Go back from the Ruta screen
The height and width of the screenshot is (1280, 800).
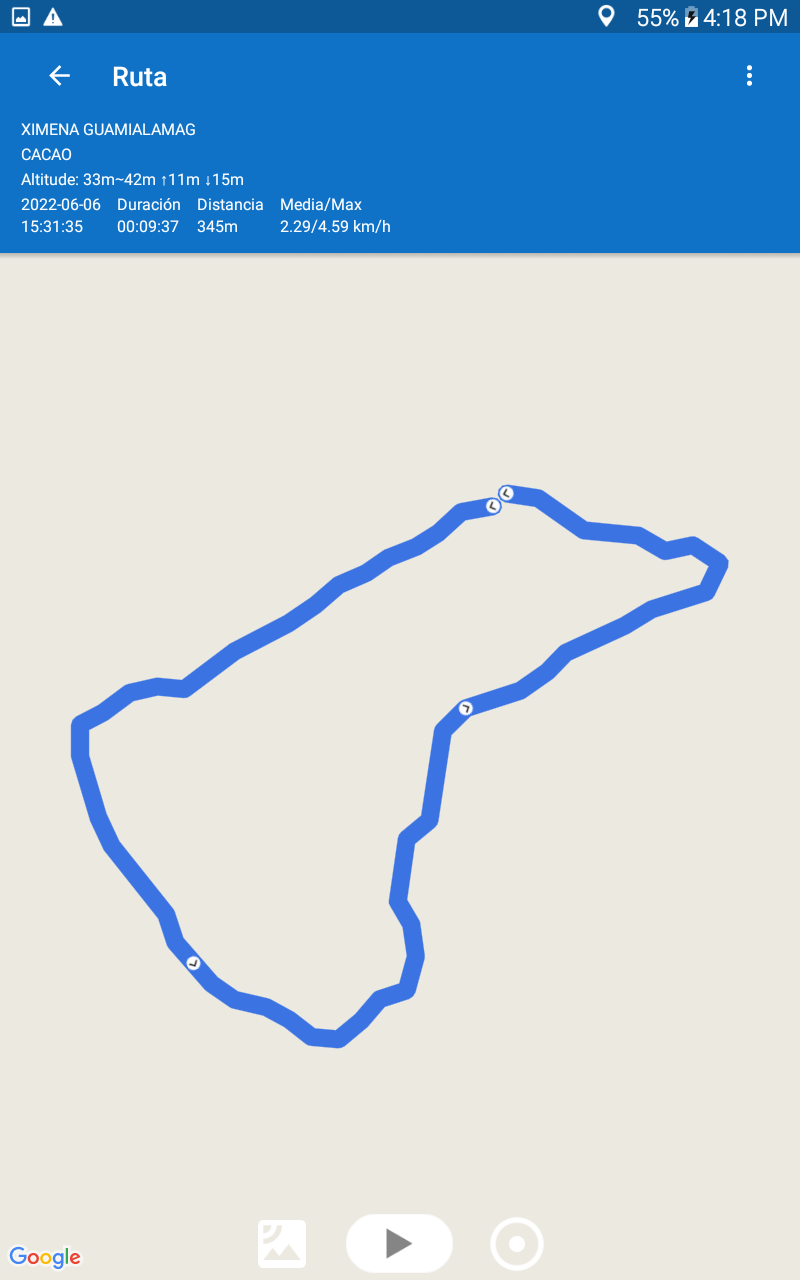point(60,76)
